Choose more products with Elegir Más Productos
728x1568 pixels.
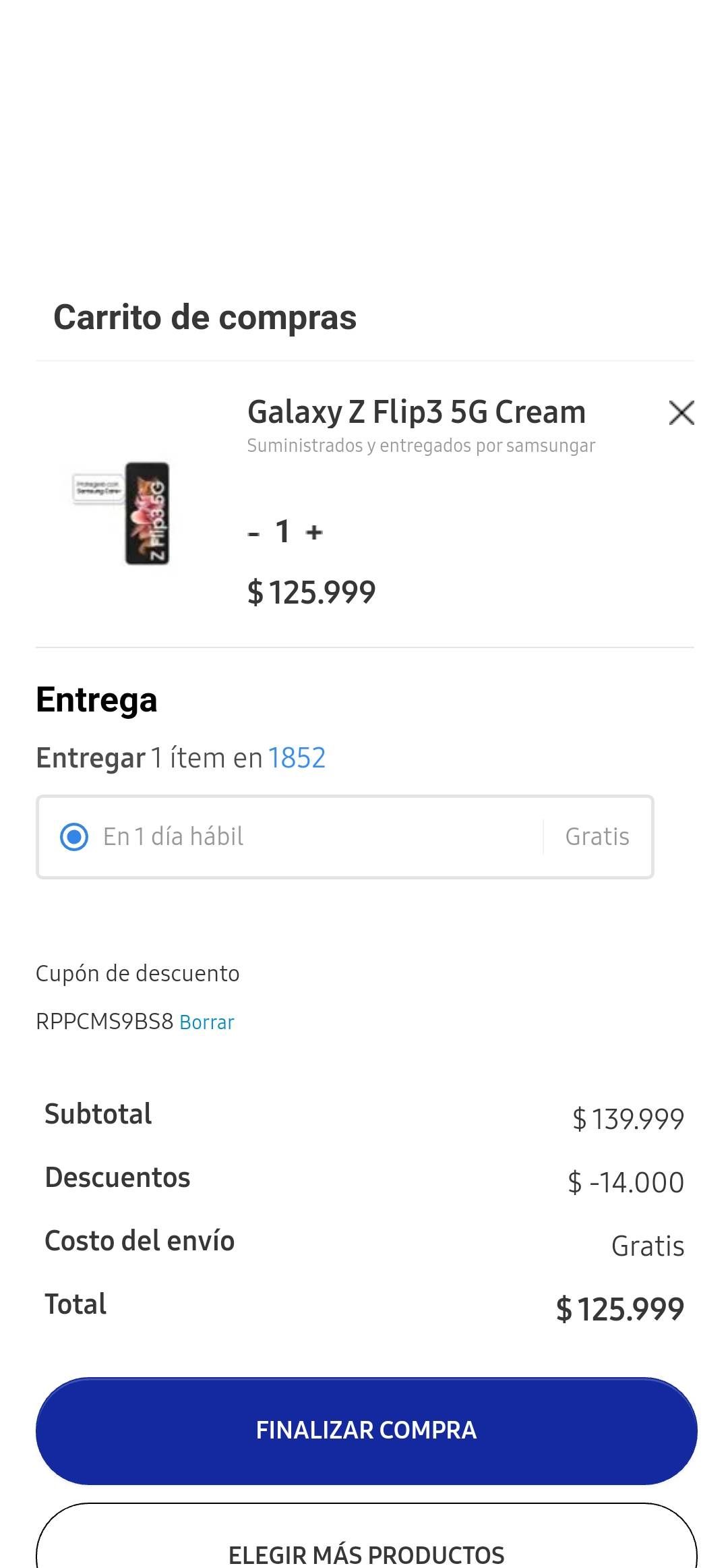pyautogui.click(x=366, y=1550)
